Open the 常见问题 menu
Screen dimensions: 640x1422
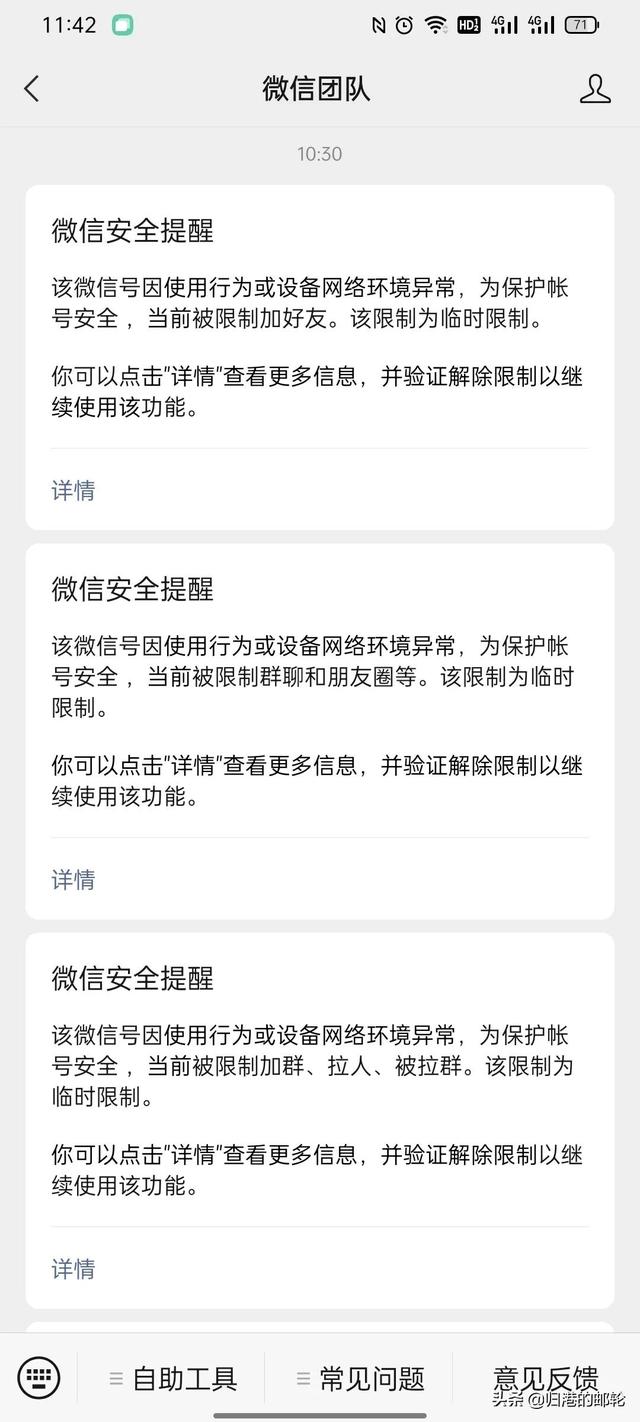pyautogui.click(x=360, y=1379)
